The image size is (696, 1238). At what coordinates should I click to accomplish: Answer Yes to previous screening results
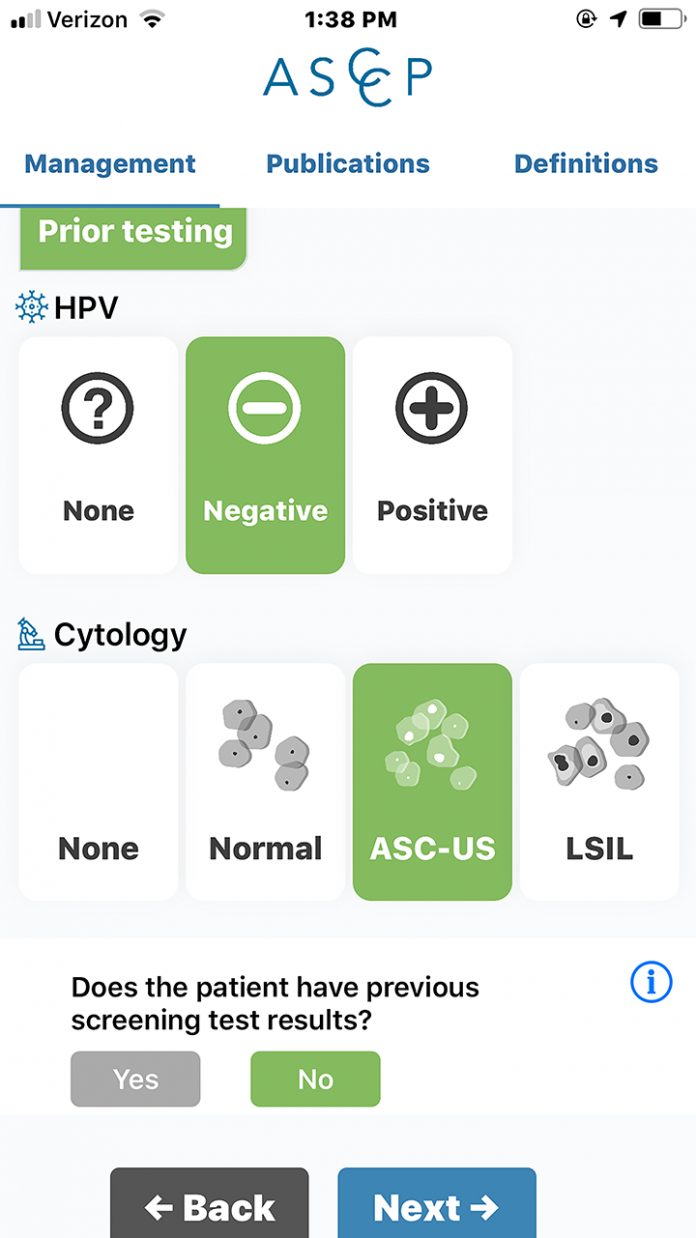click(135, 1079)
